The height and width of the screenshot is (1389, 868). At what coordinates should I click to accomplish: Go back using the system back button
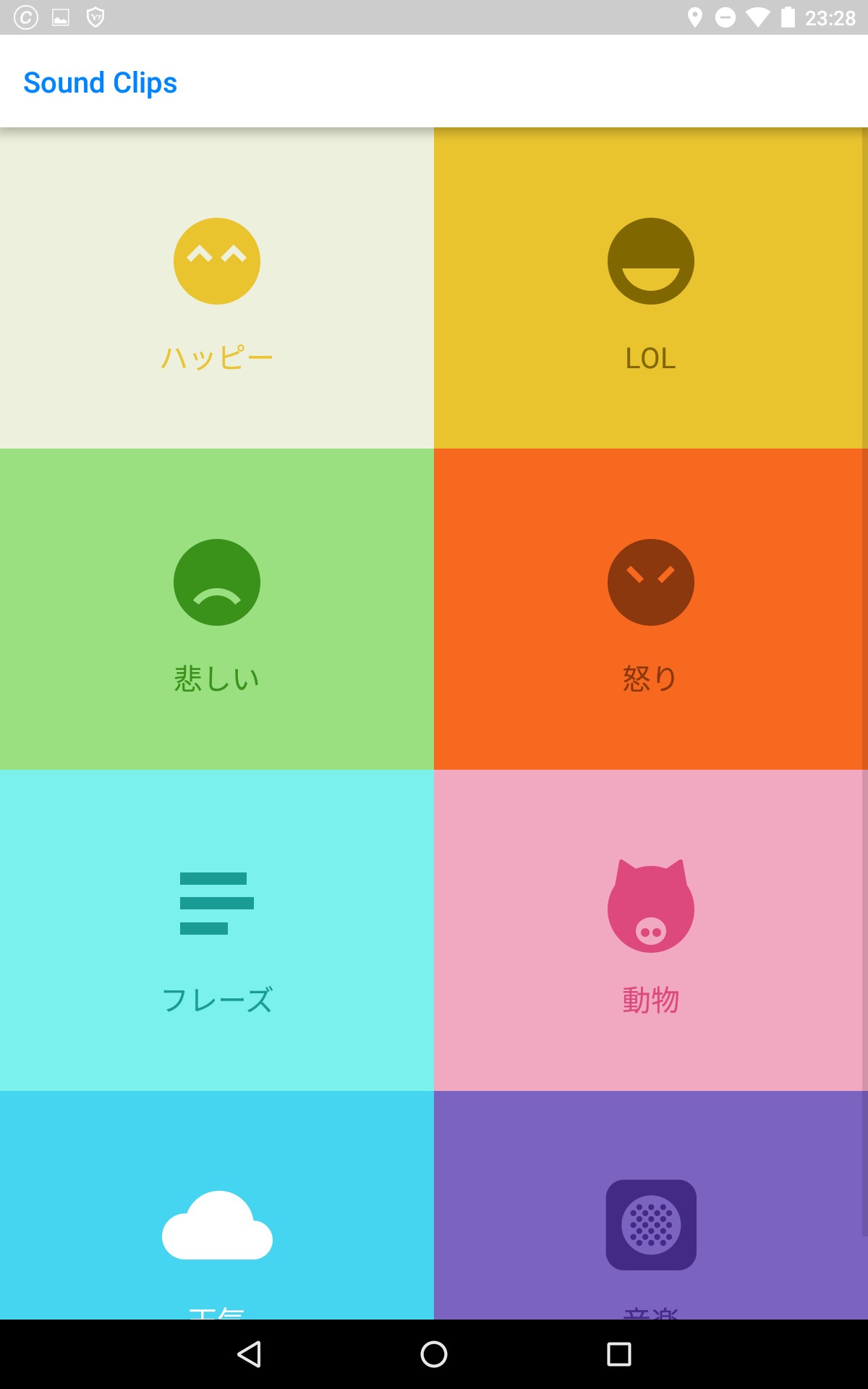click(249, 1354)
